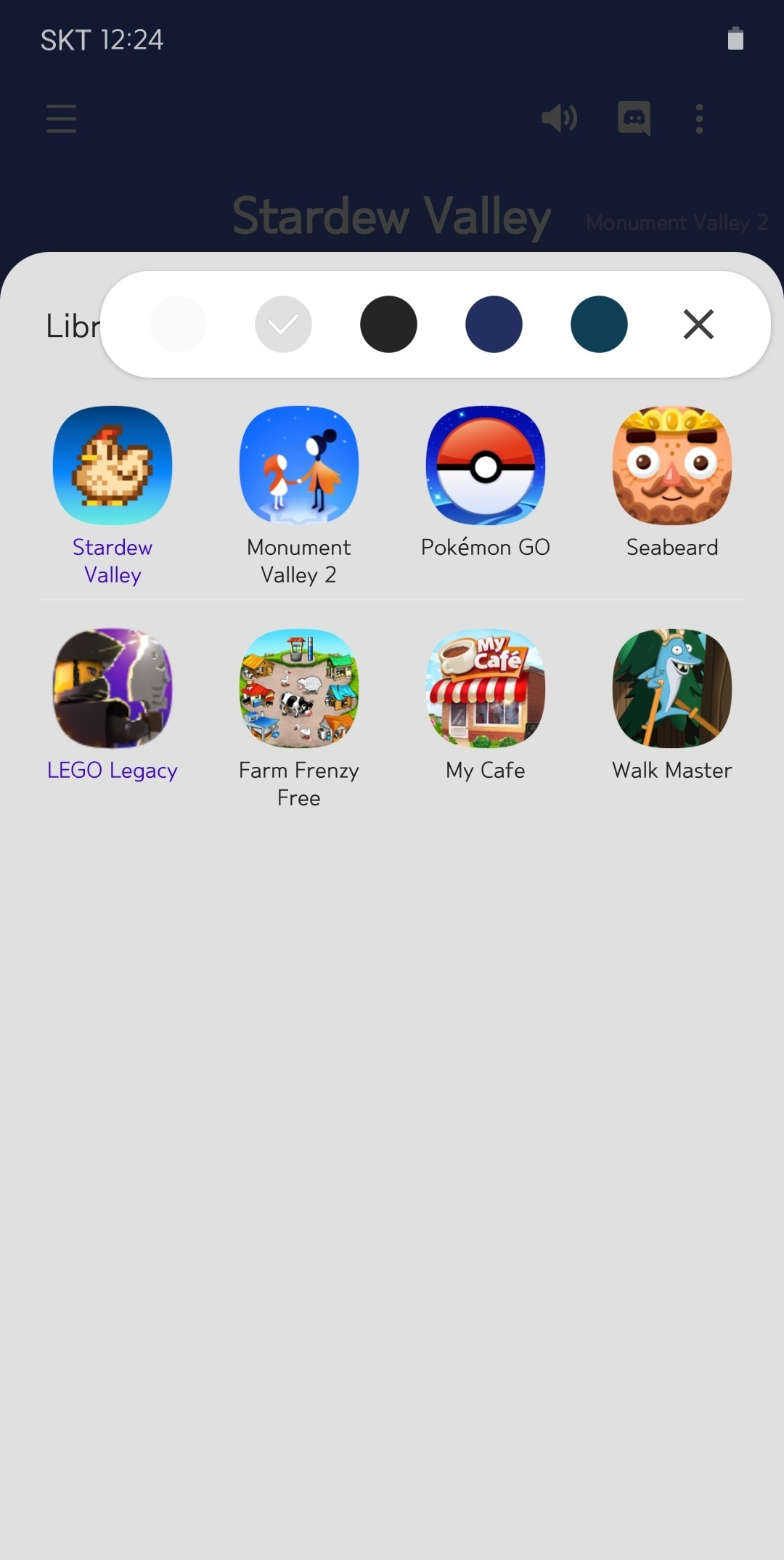784x1560 pixels.
Task: Select the white color swatch
Action: click(178, 324)
